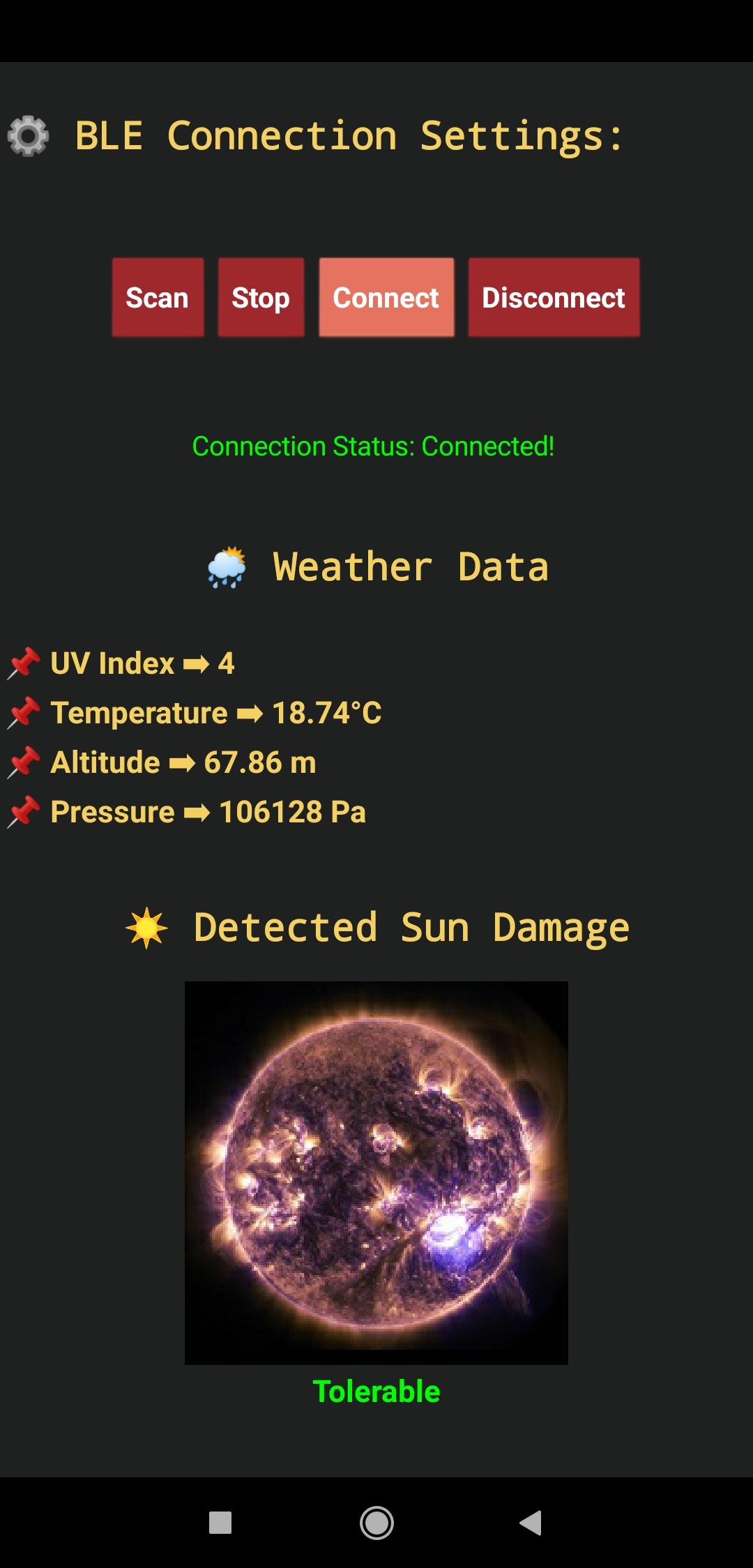Connect to the BLE device
The width and height of the screenshot is (753, 1568).
pyautogui.click(x=386, y=298)
